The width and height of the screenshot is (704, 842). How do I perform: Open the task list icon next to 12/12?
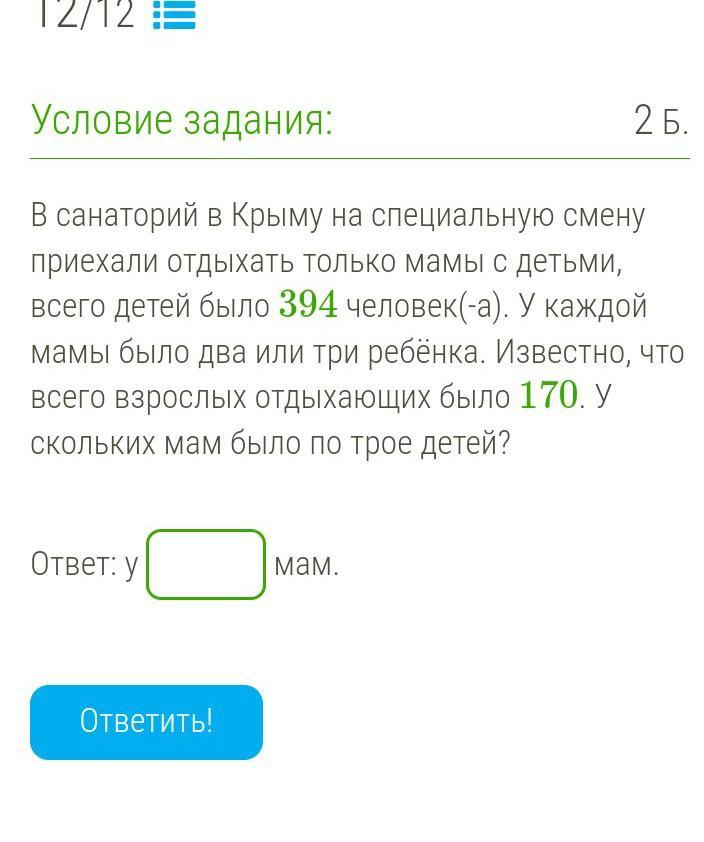[174, 15]
